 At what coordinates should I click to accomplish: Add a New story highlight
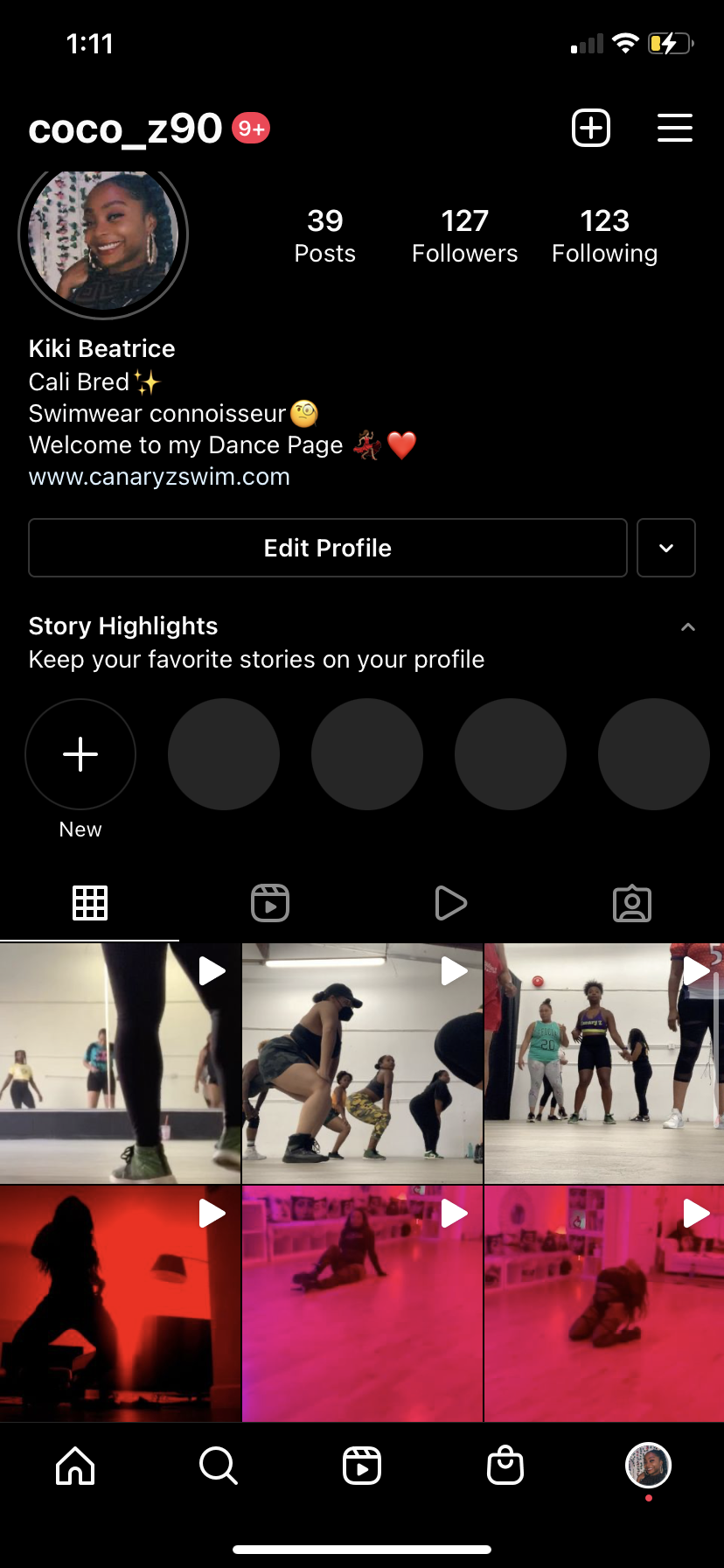tap(80, 754)
